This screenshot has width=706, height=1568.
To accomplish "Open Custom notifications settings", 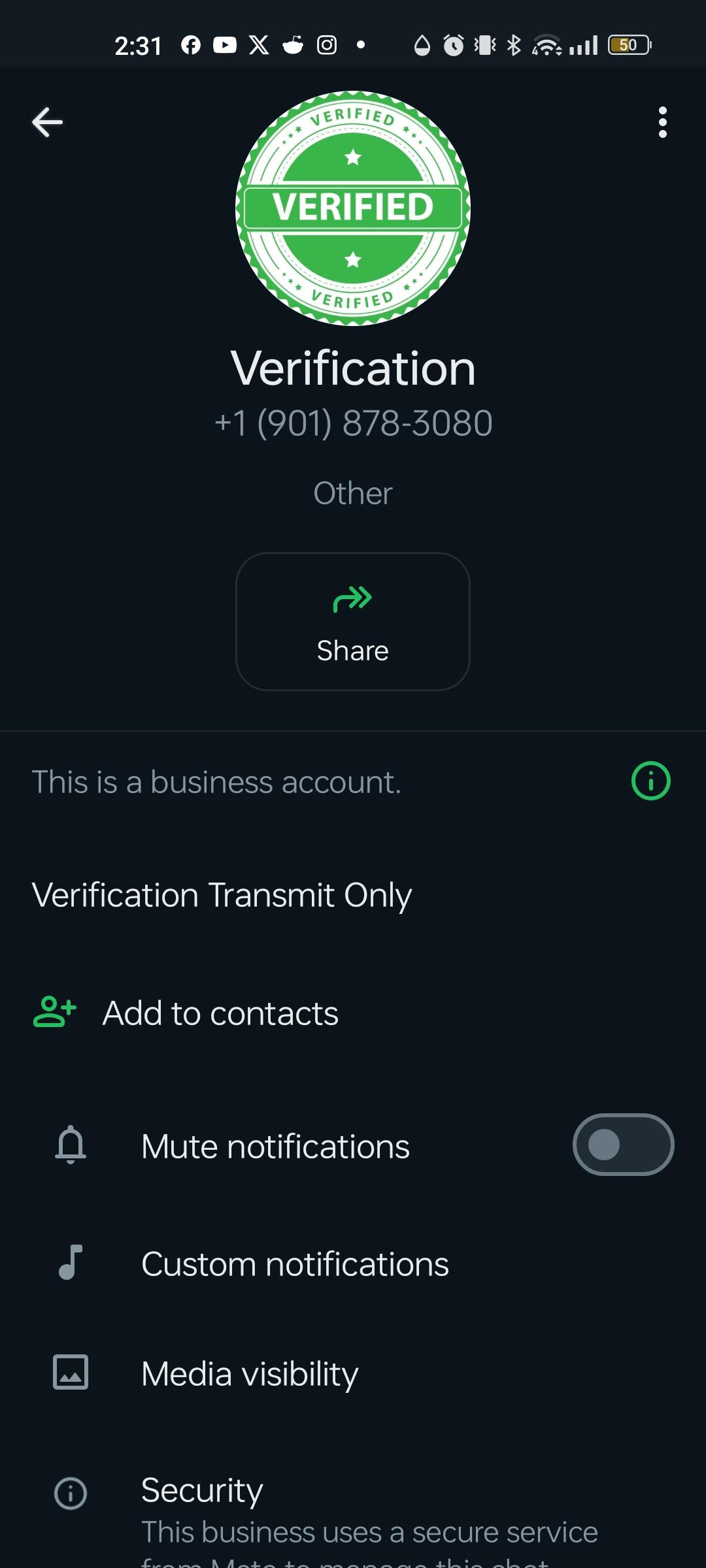I will [x=294, y=1264].
